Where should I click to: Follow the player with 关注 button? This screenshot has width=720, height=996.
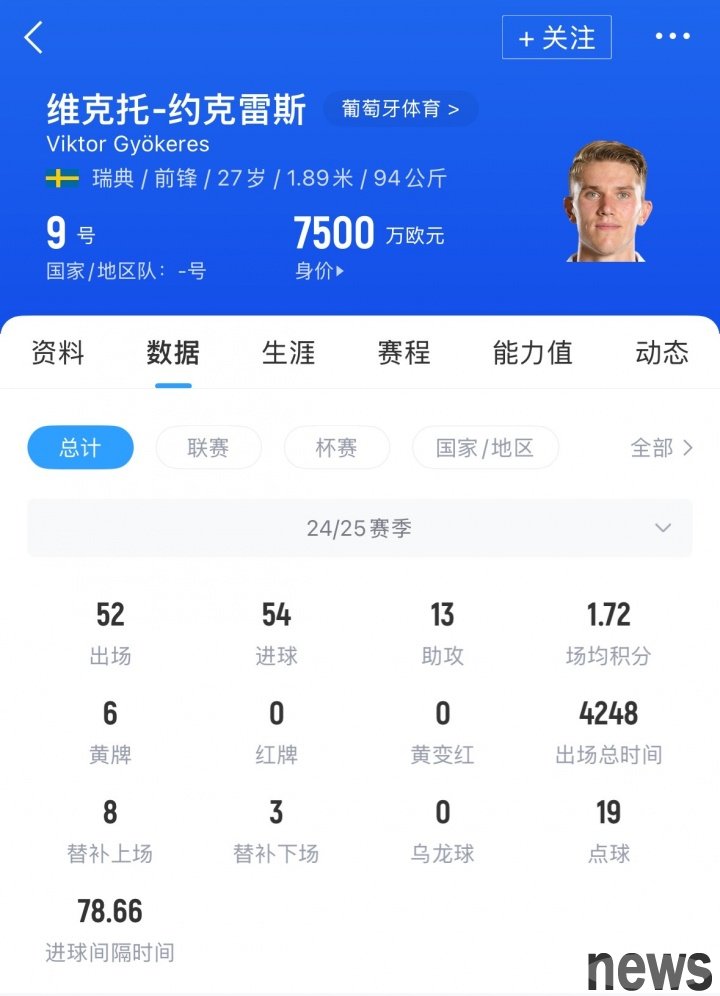[x=556, y=38]
